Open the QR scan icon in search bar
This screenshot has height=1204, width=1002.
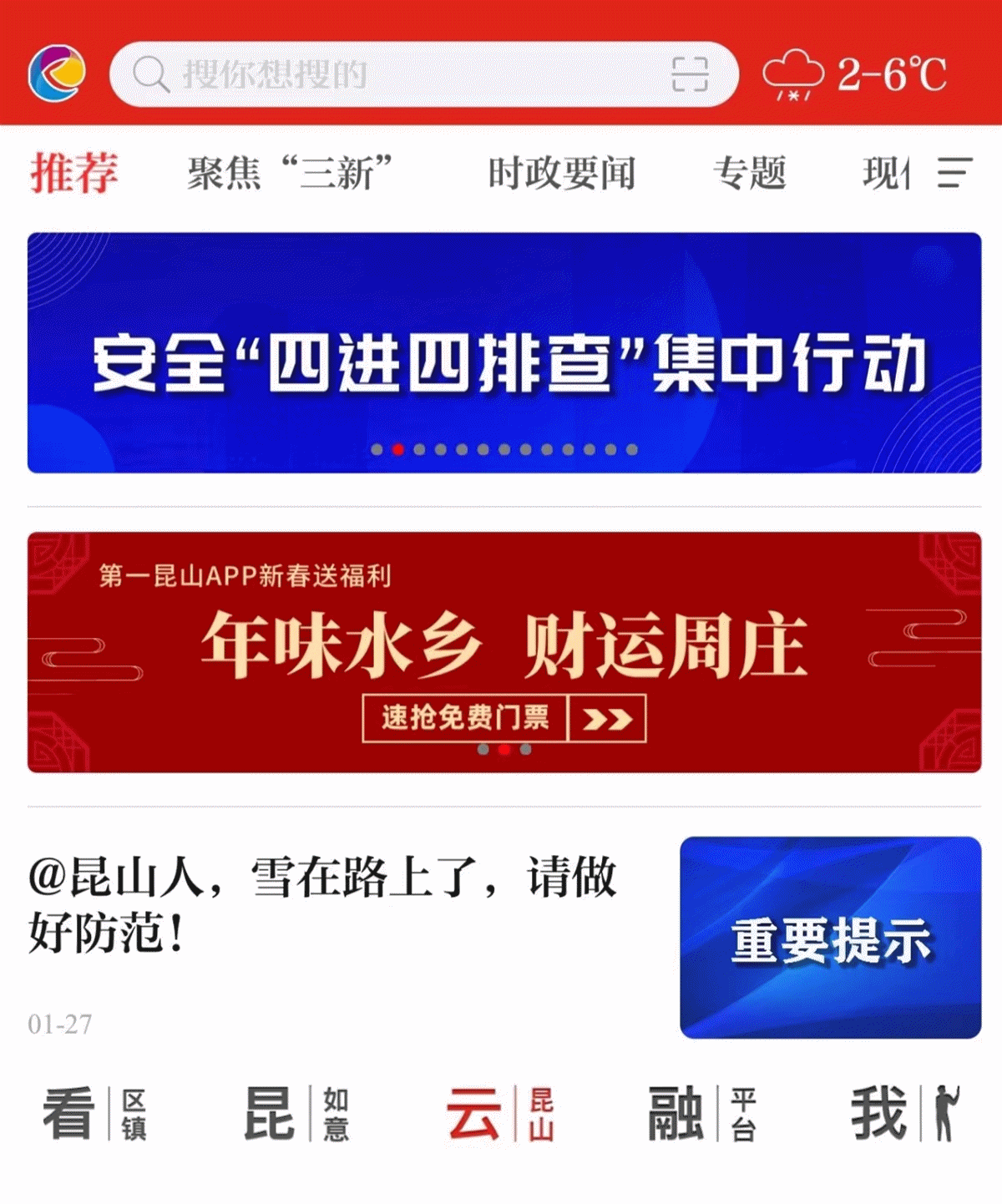[x=690, y=74]
